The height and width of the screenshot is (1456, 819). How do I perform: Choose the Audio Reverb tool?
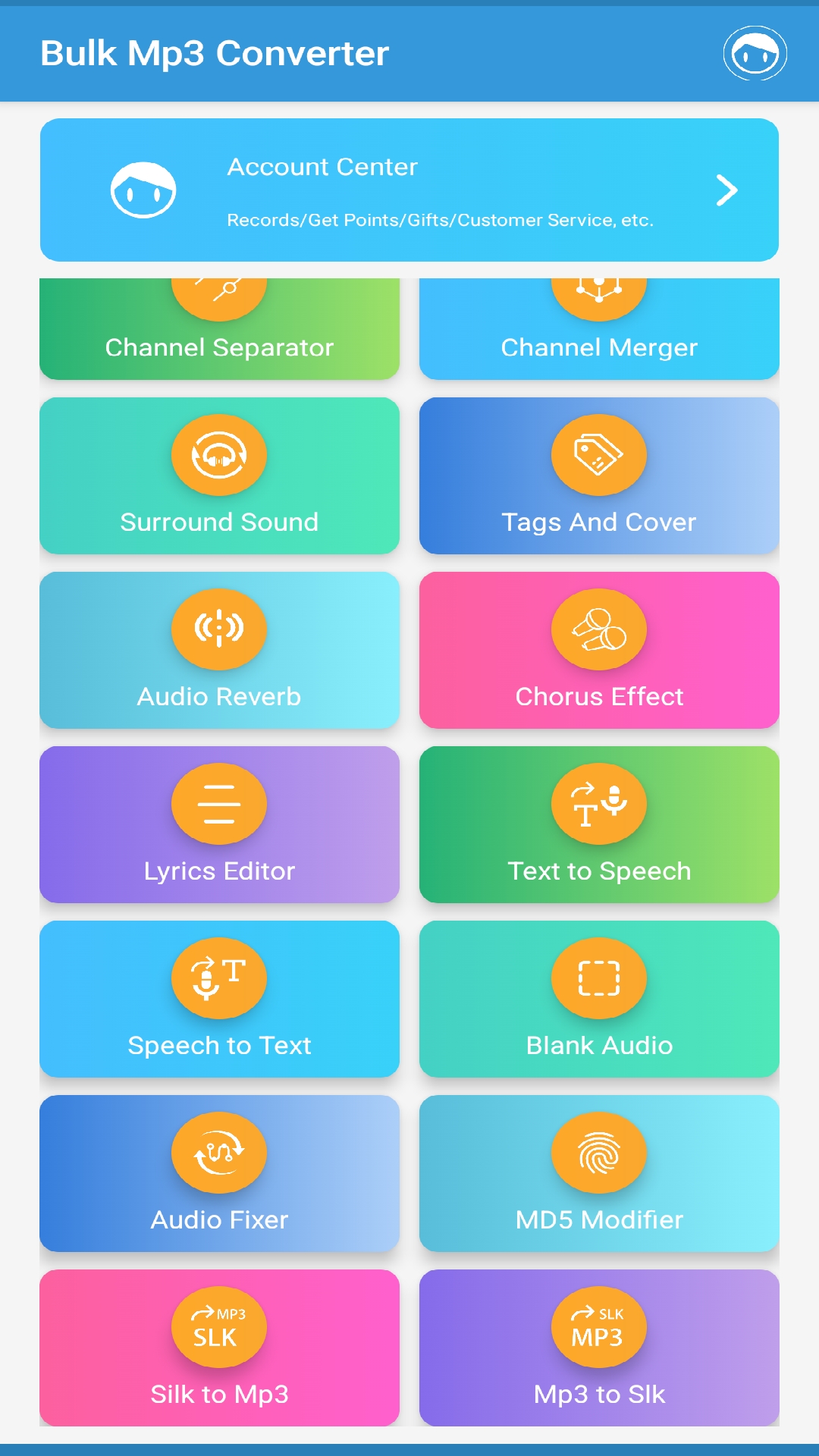click(219, 650)
